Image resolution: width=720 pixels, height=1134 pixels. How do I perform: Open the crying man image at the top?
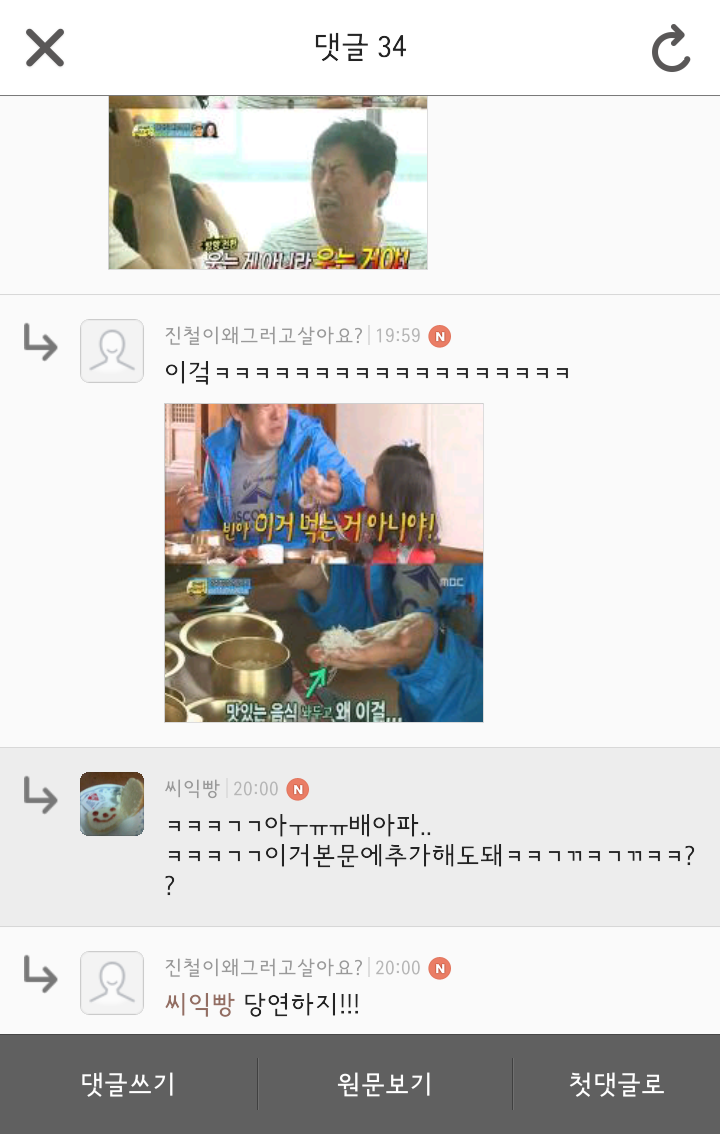tap(268, 183)
